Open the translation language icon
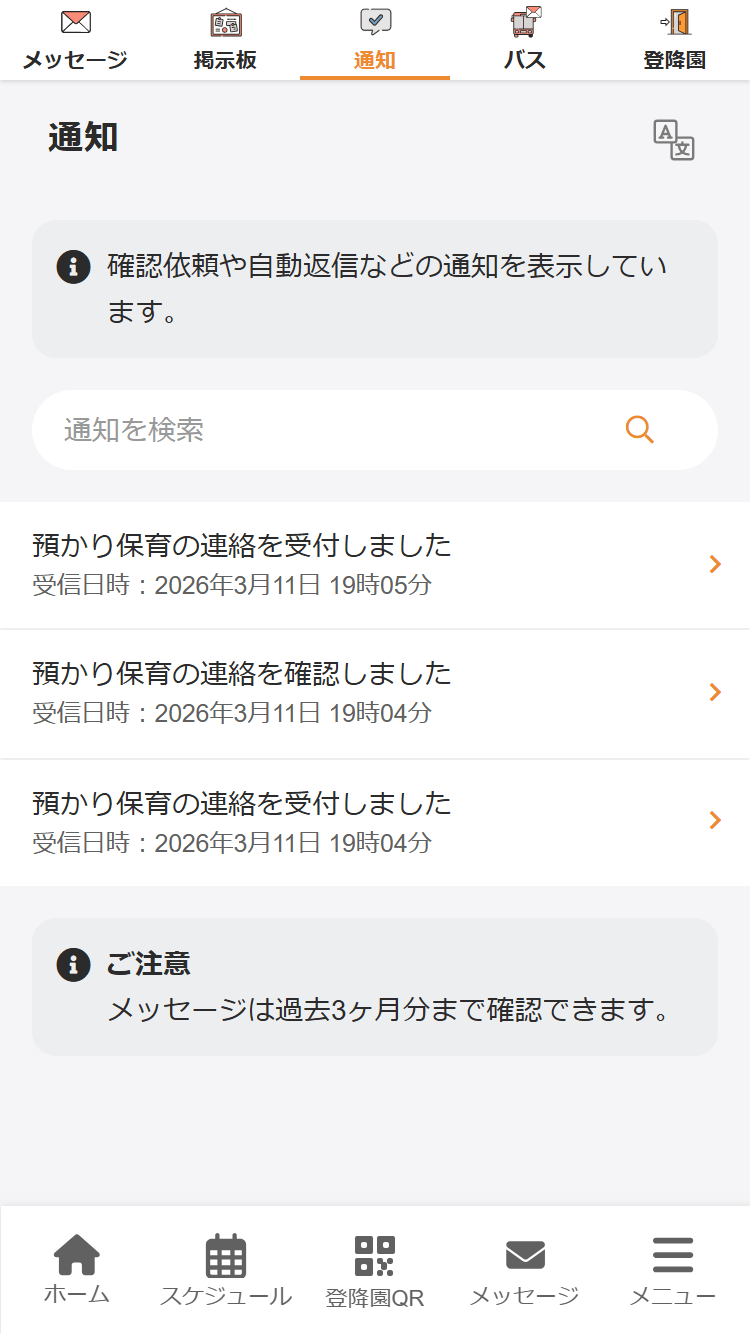This screenshot has width=750, height=1334. pos(674,140)
